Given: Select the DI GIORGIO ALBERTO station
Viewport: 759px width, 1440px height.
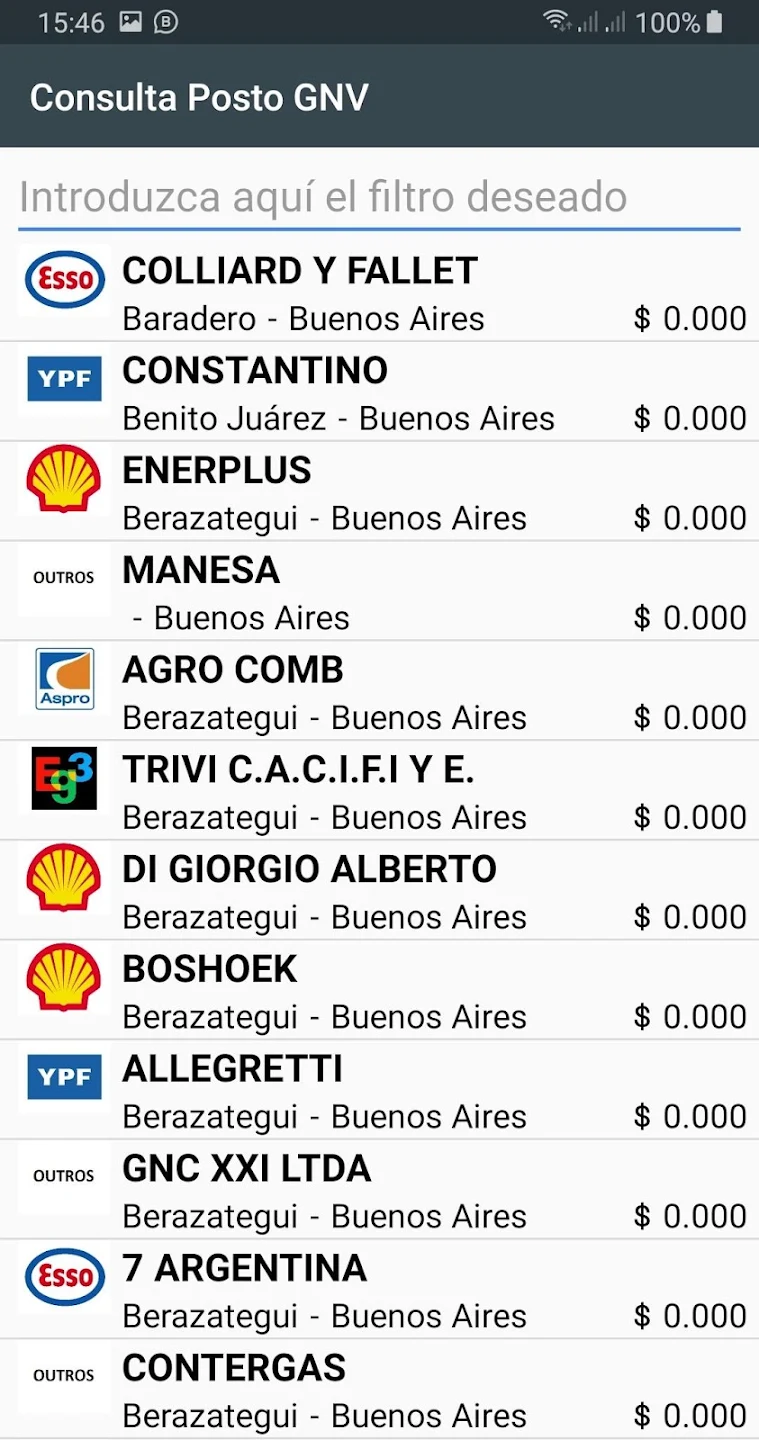Looking at the screenshot, I should click(379, 891).
